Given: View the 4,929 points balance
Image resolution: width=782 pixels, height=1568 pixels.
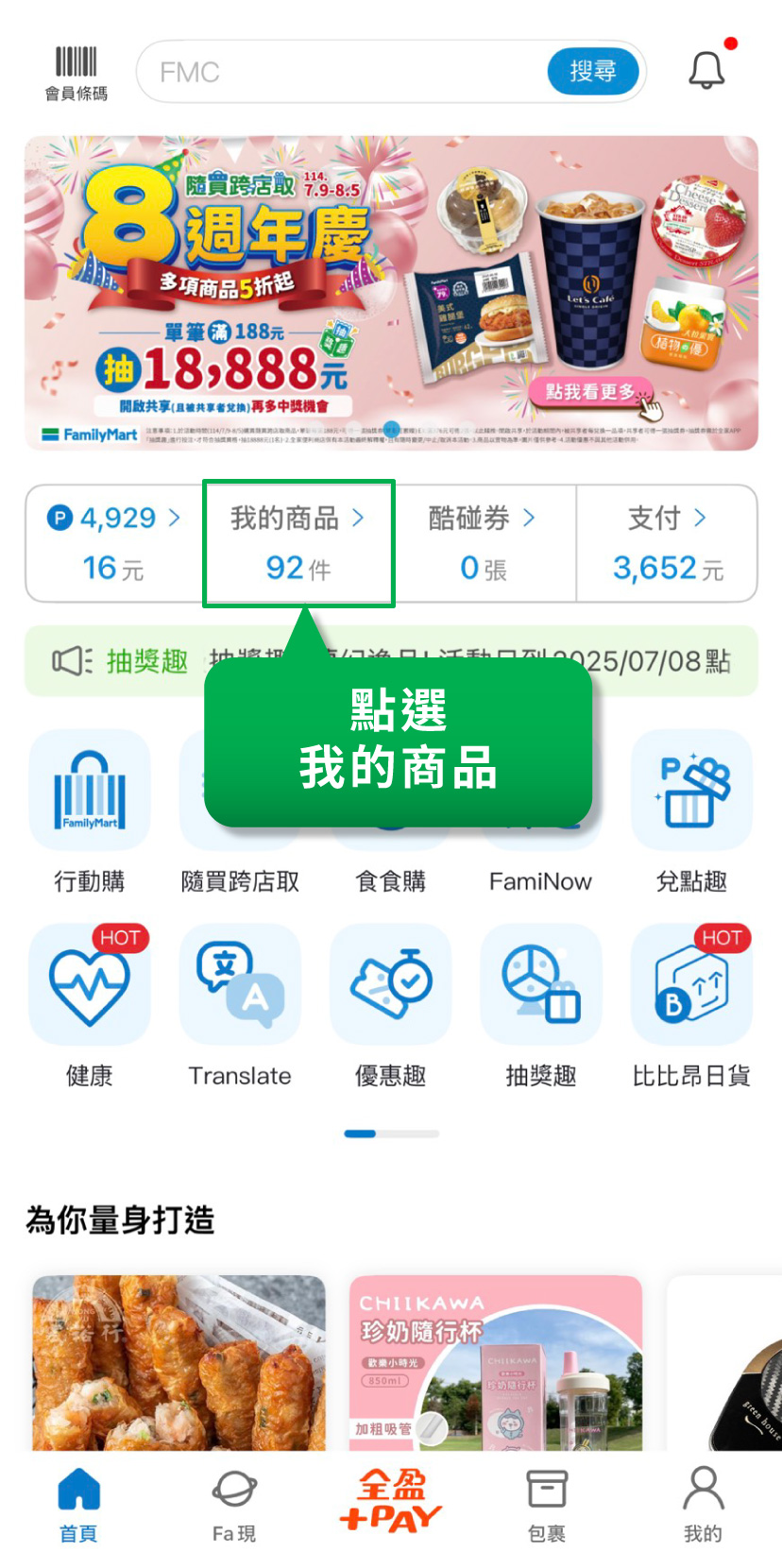Looking at the screenshot, I should point(113,542).
